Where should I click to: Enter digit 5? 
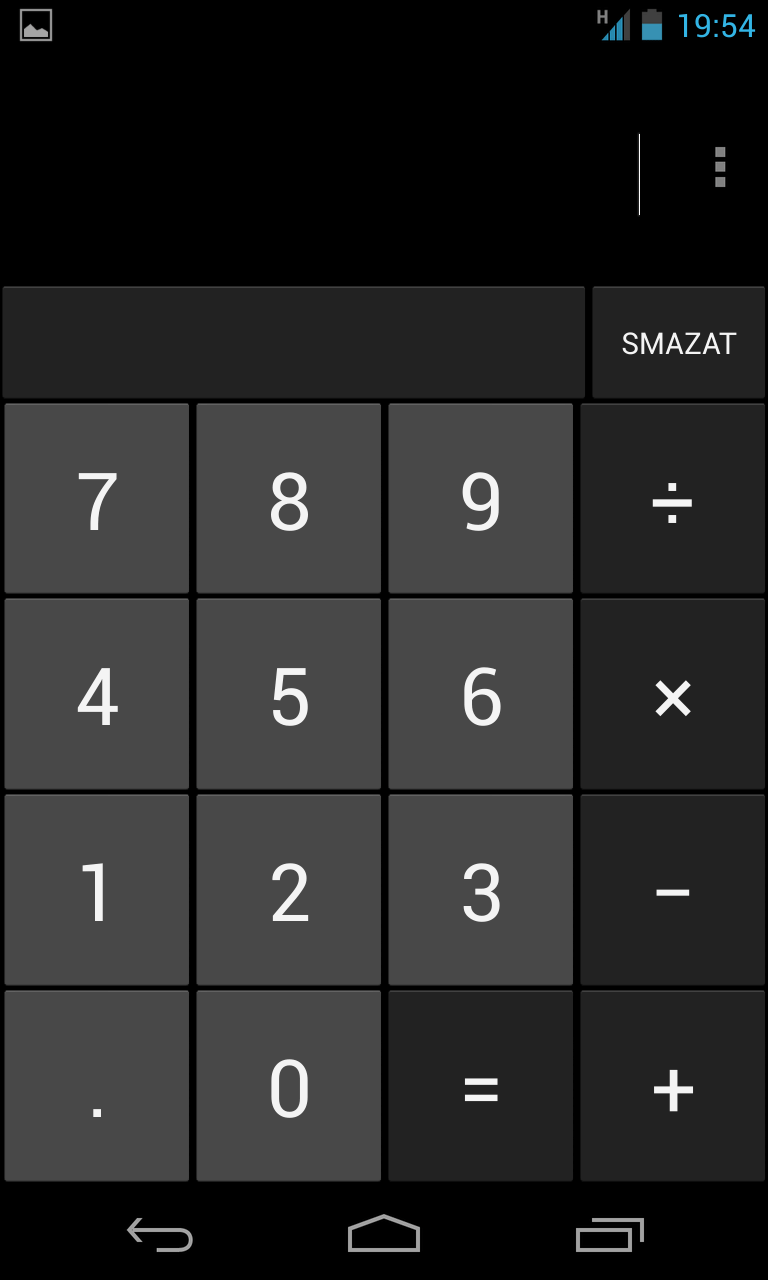pyautogui.click(x=289, y=694)
